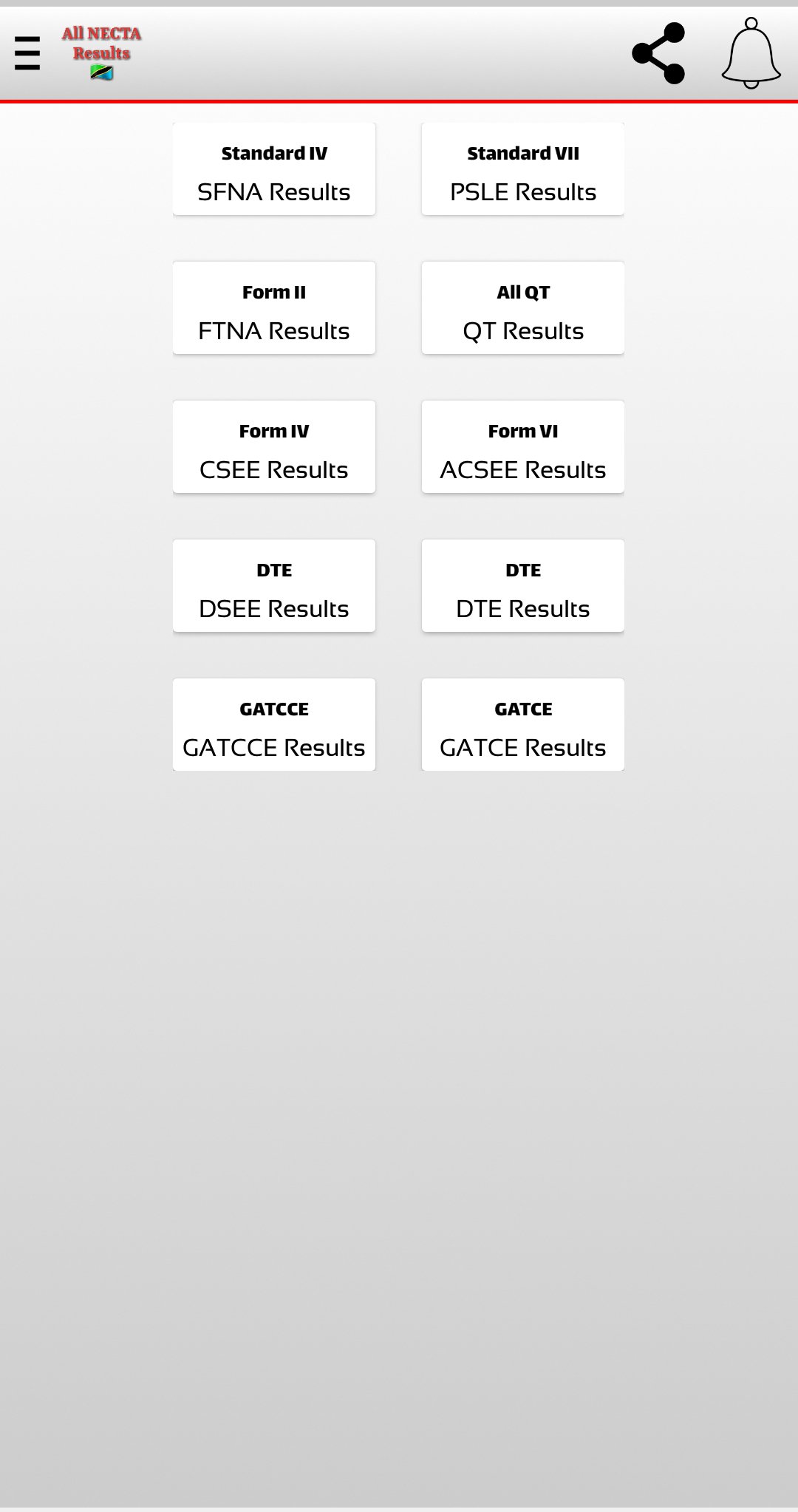Click the Standard IV card header label
The image size is (798, 1512).
(x=273, y=153)
